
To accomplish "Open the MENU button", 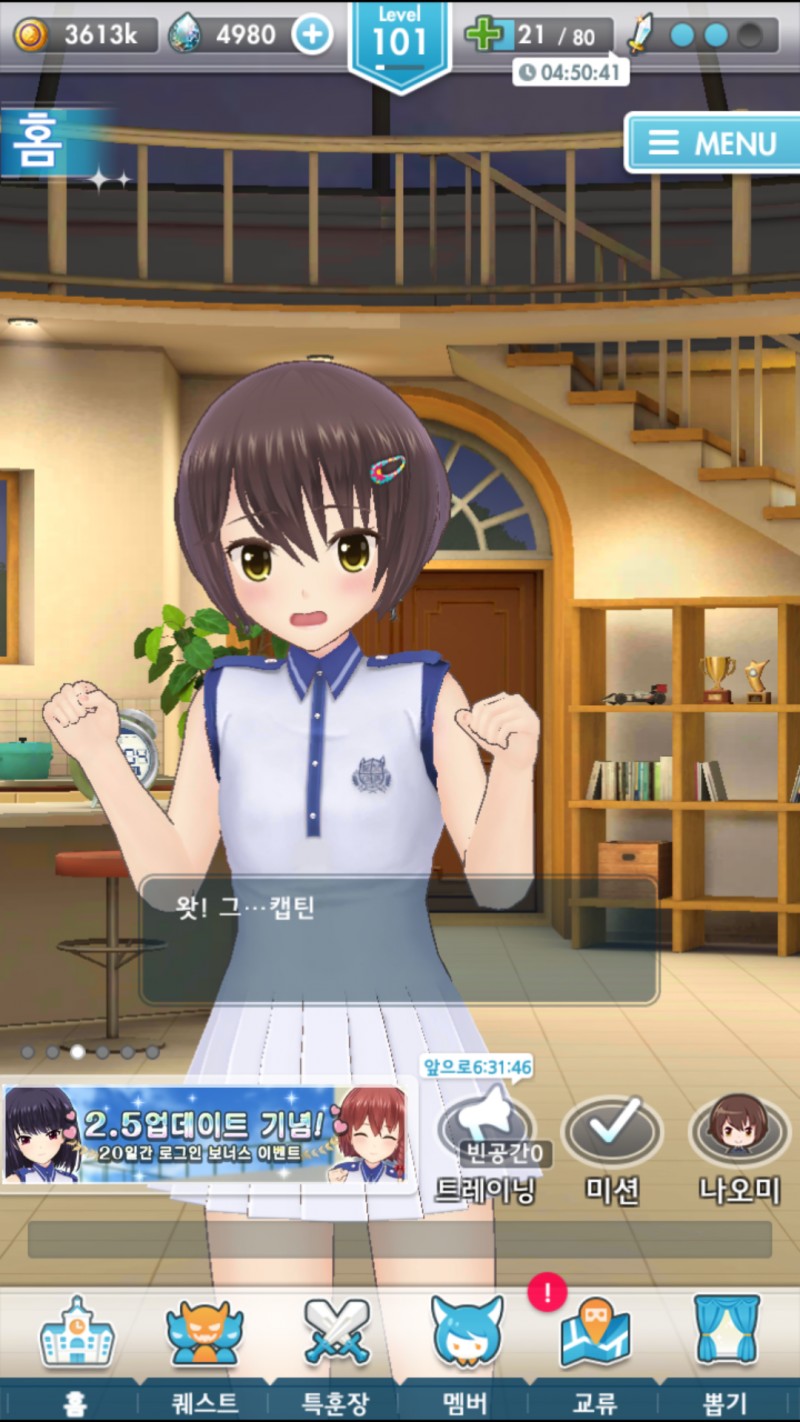I will coord(714,143).
